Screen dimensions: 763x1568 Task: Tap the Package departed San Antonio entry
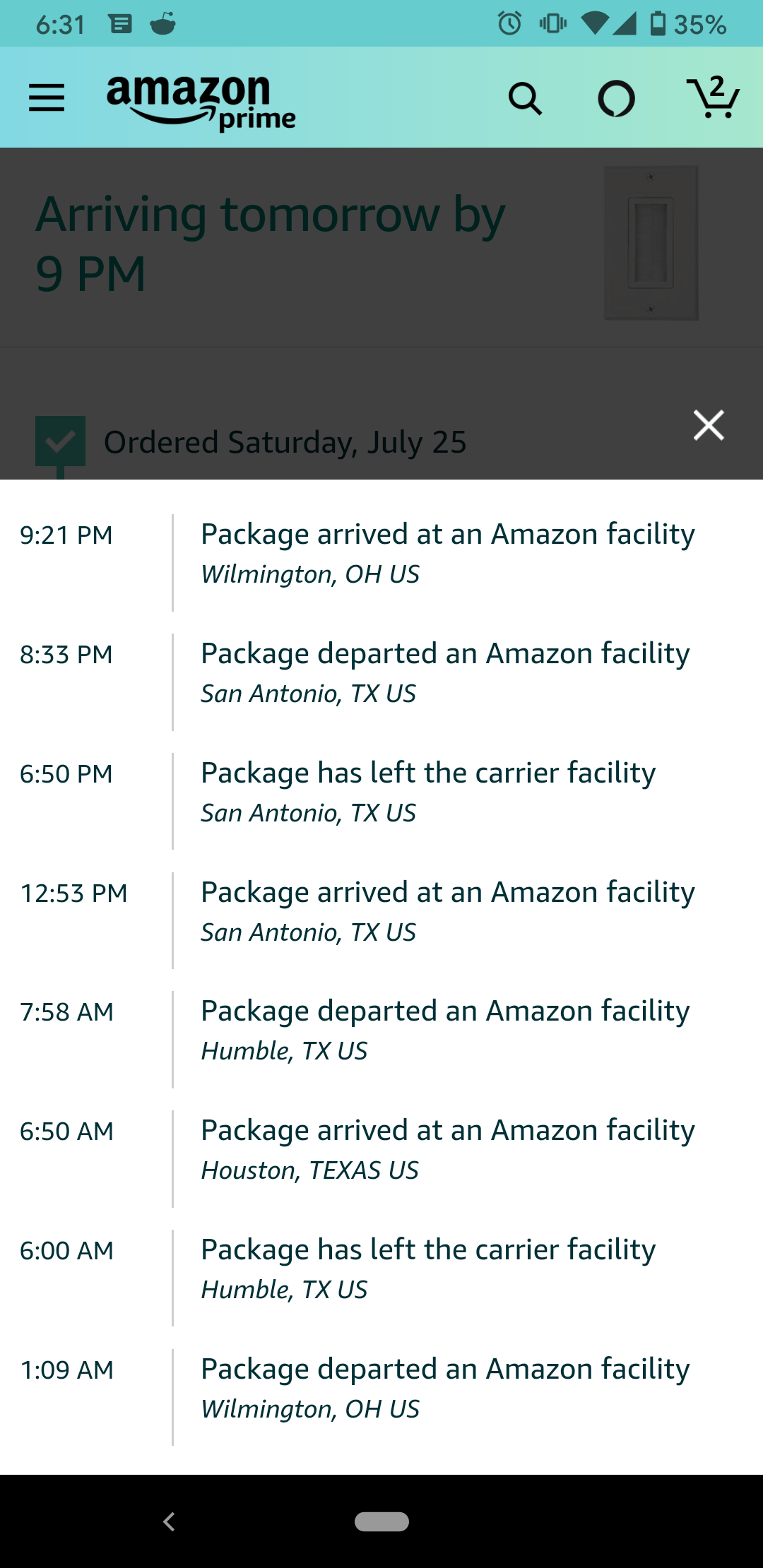[445, 671]
